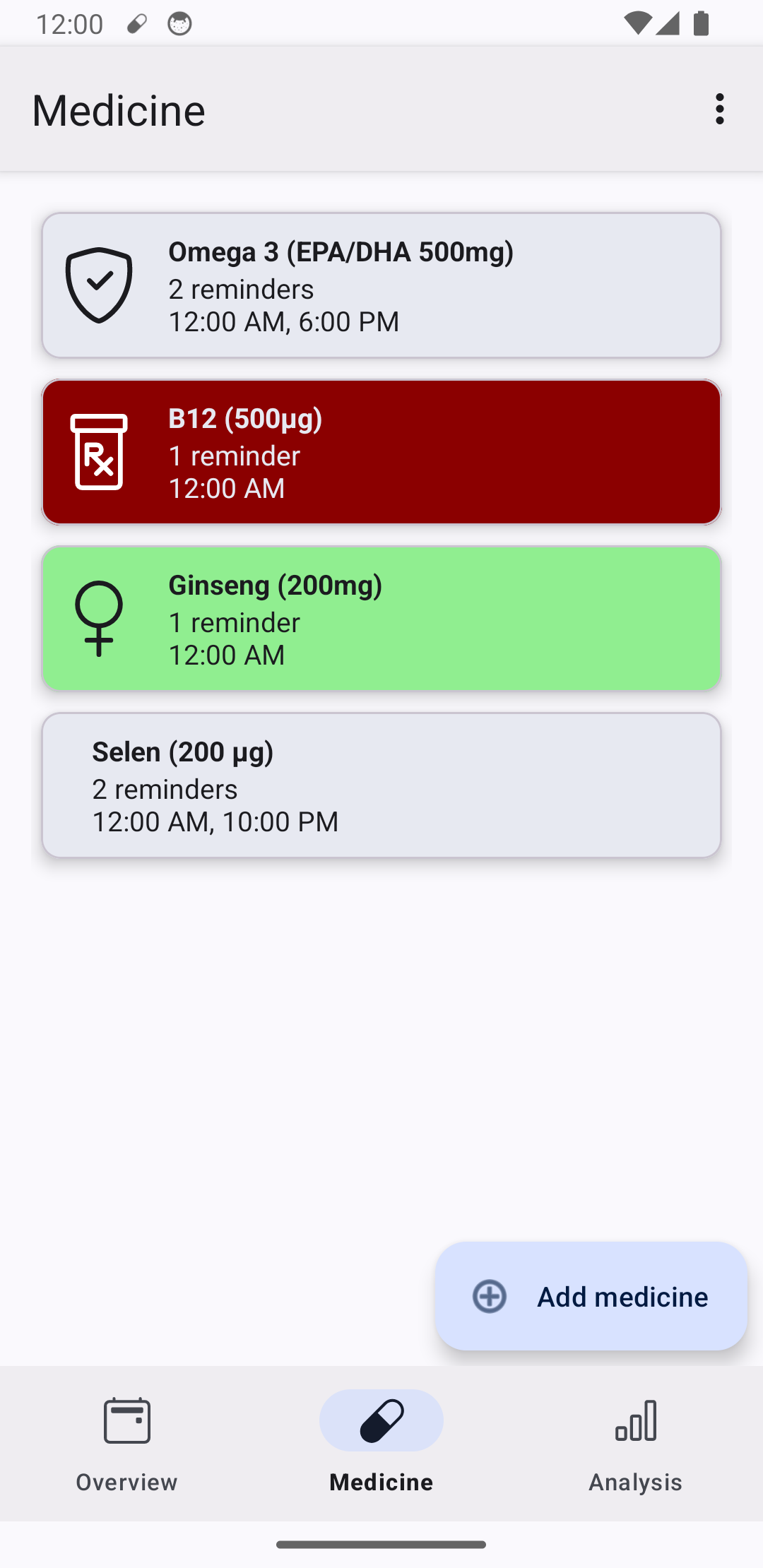Open the overflow menu
The width and height of the screenshot is (763, 1568).
coord(719,109)
